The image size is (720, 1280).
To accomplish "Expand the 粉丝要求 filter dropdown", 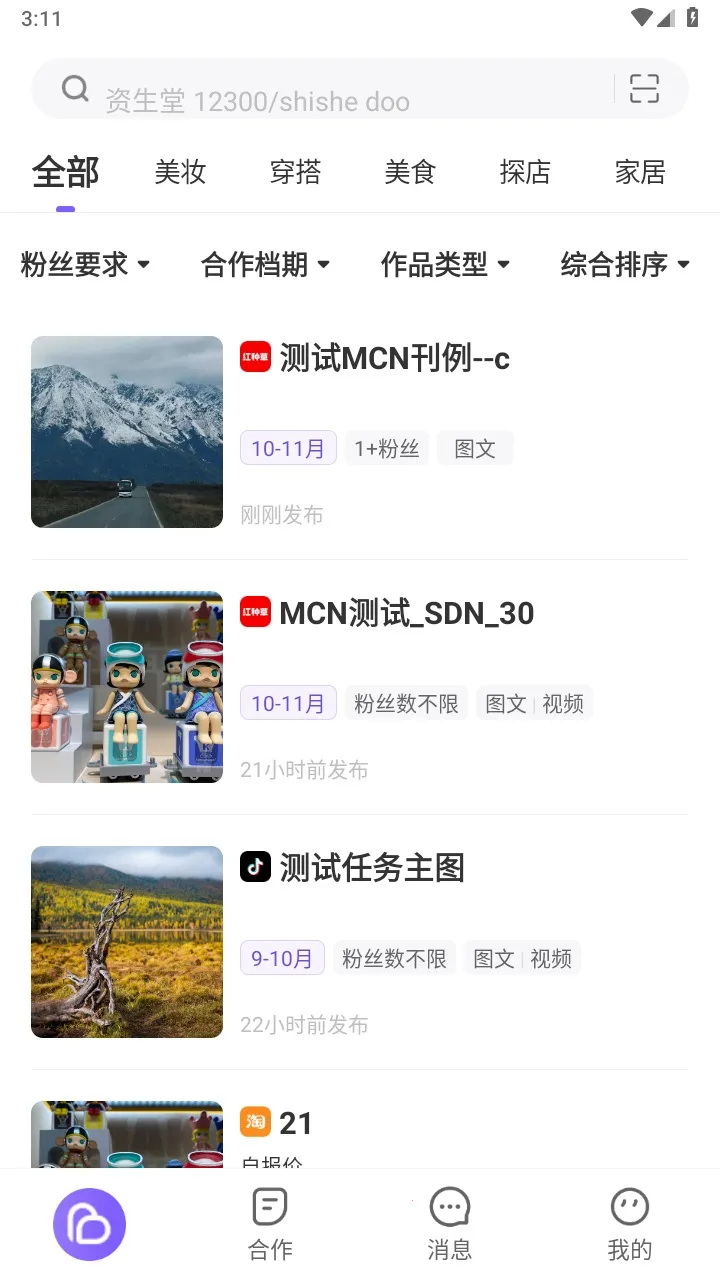I will click(85, 265).
